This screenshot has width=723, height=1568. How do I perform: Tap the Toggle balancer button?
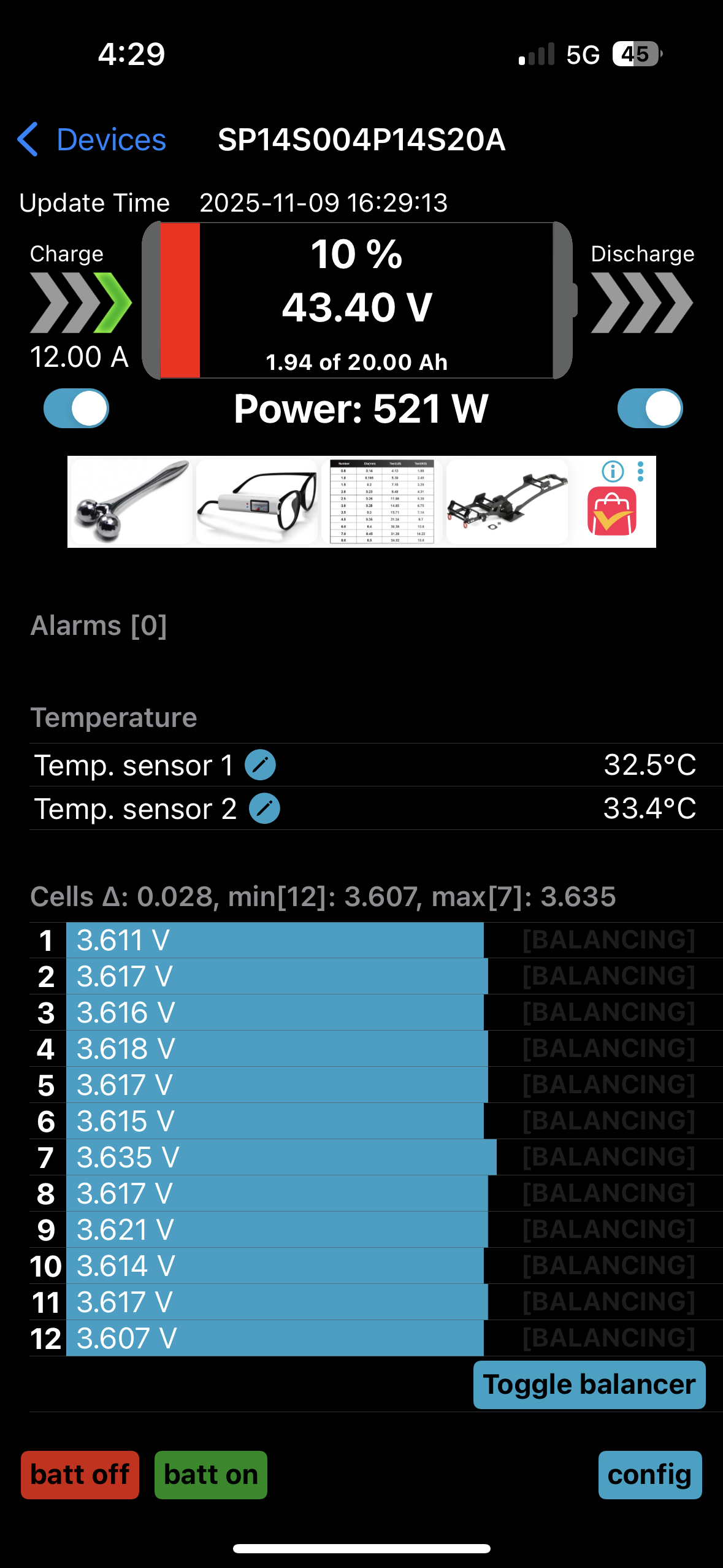pyautogui.click(x=589, y=1385)
